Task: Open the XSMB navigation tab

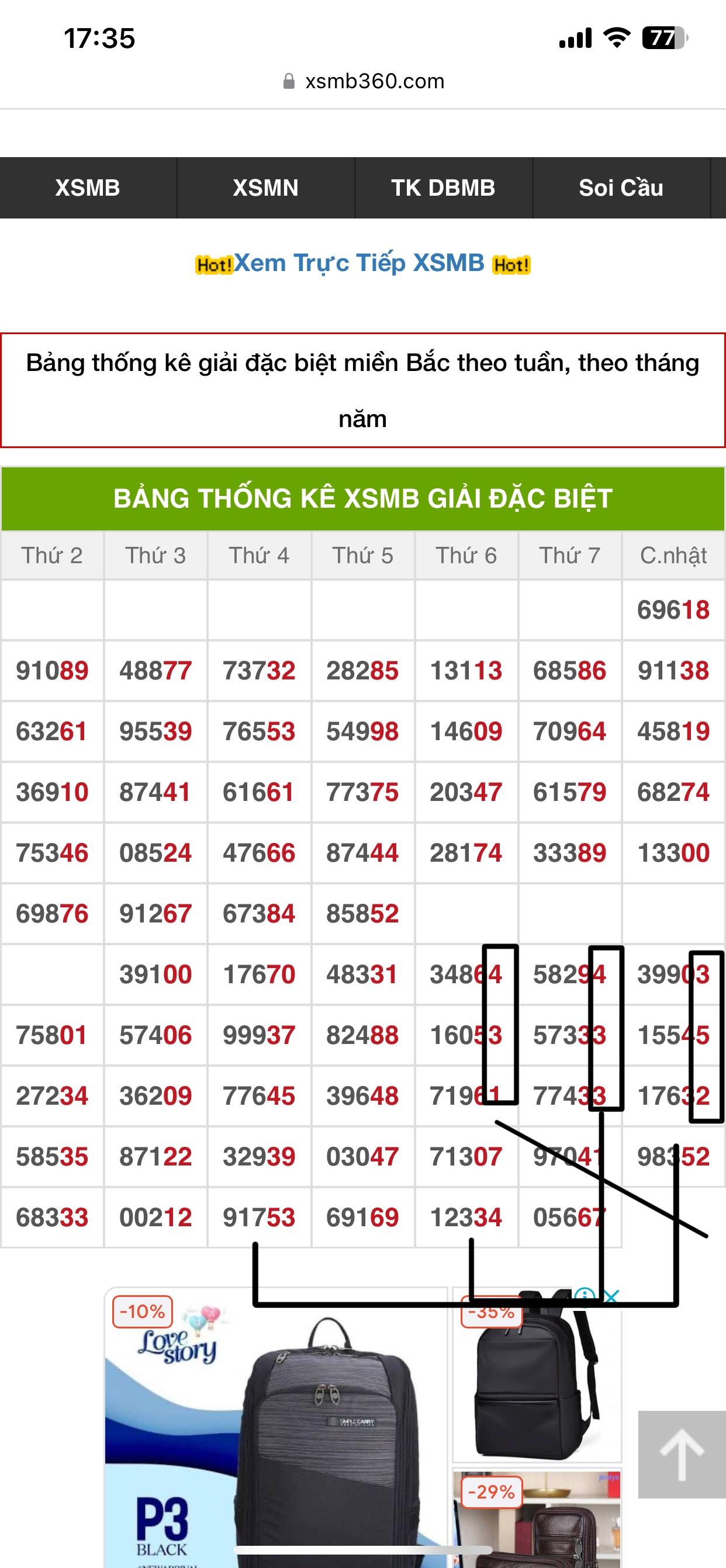Action: [88, 188]
